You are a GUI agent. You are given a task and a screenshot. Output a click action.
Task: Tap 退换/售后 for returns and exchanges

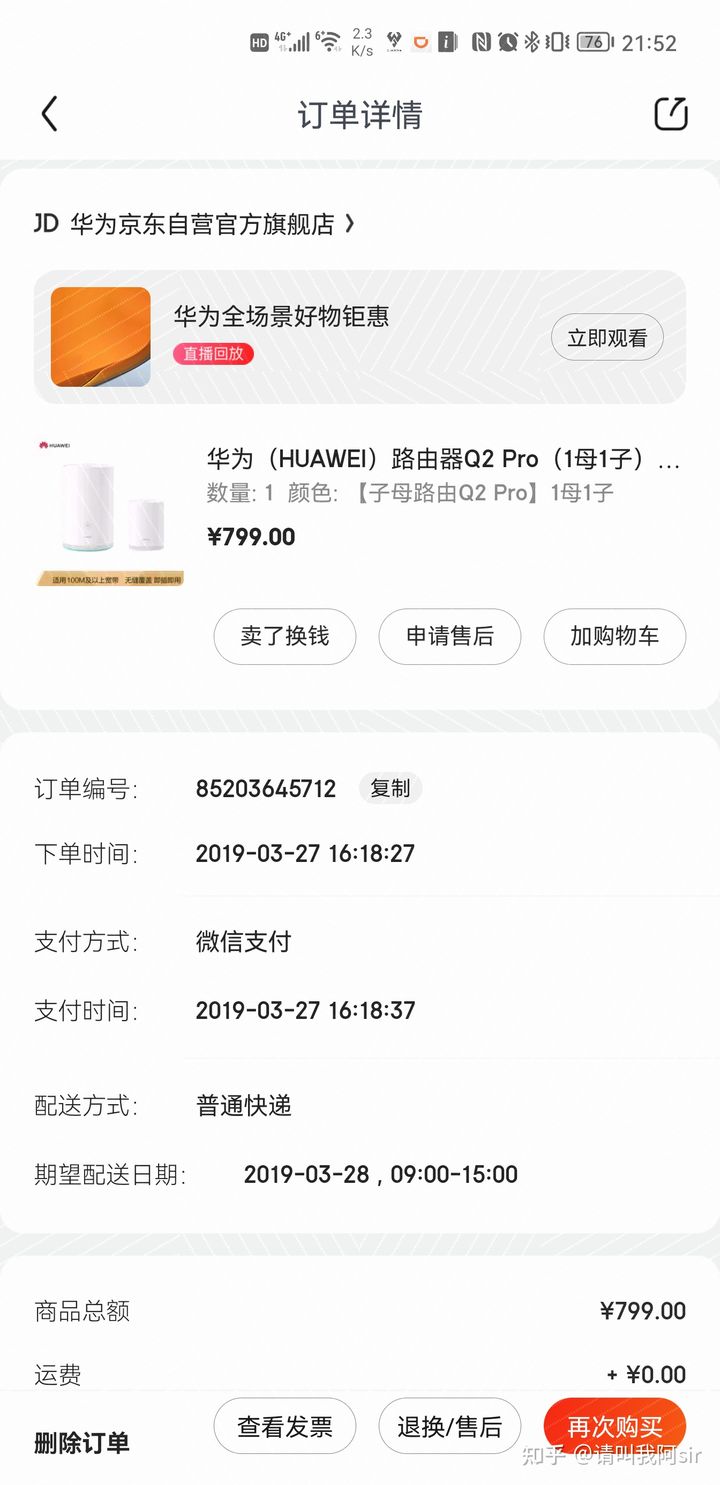coord(449,1426)
